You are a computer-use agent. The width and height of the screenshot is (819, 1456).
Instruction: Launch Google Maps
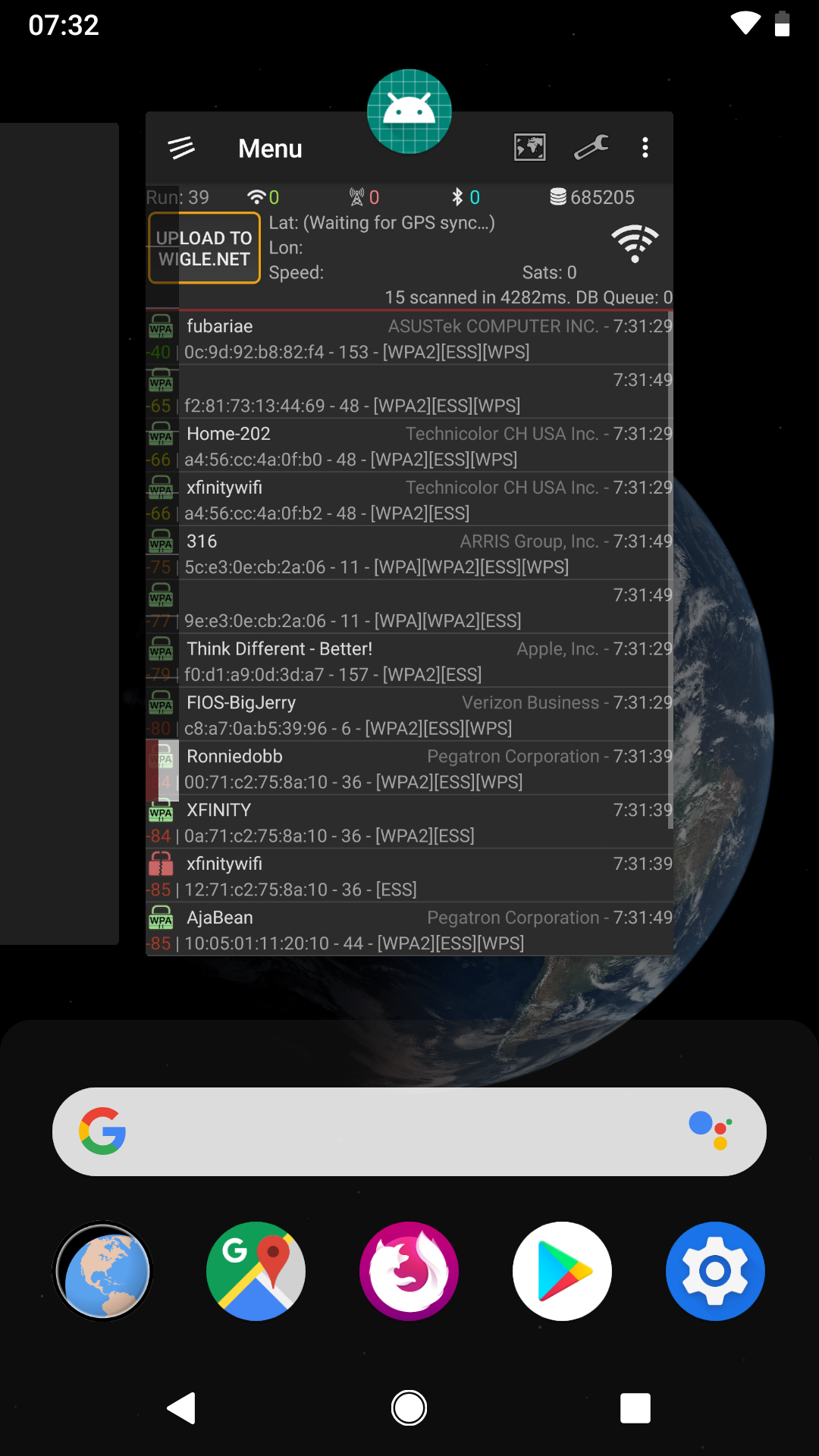[256, 1271]
